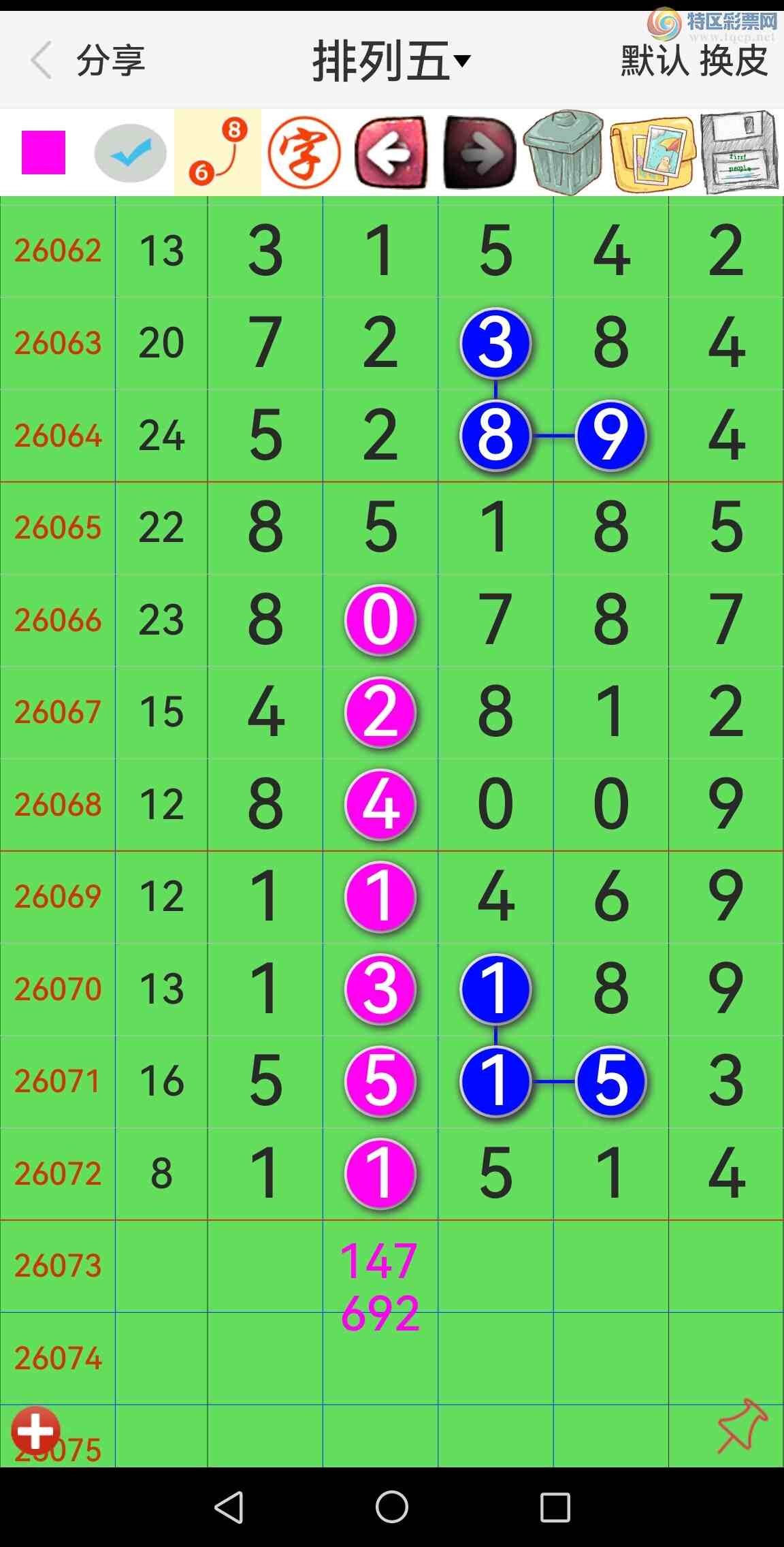The height and width of the screenshot is (1547, 784).
Task: Save the chart with the floppy disk
Action: 740,153
